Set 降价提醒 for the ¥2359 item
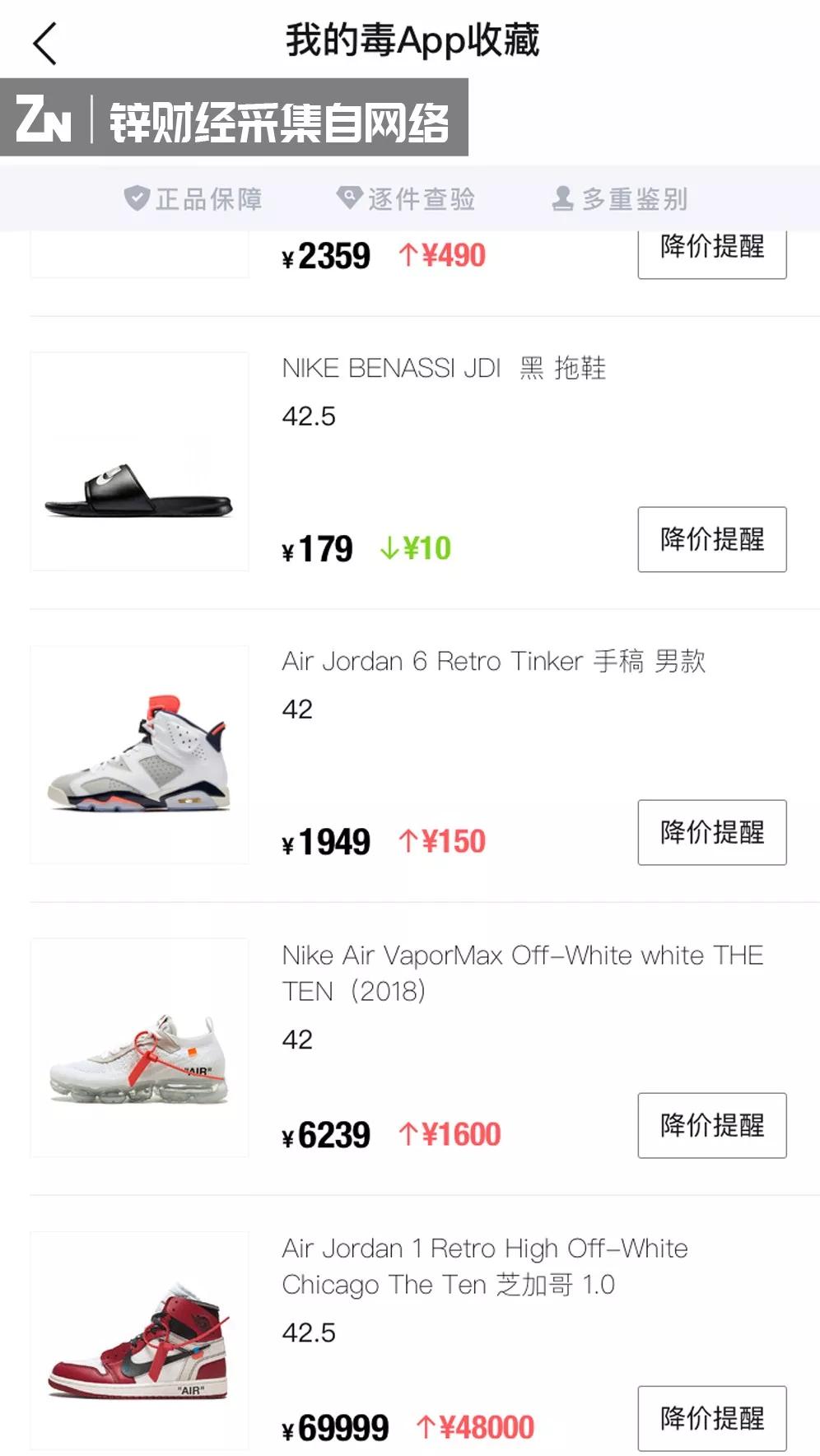Screen dimensions: 820x1456 [711, 252]
